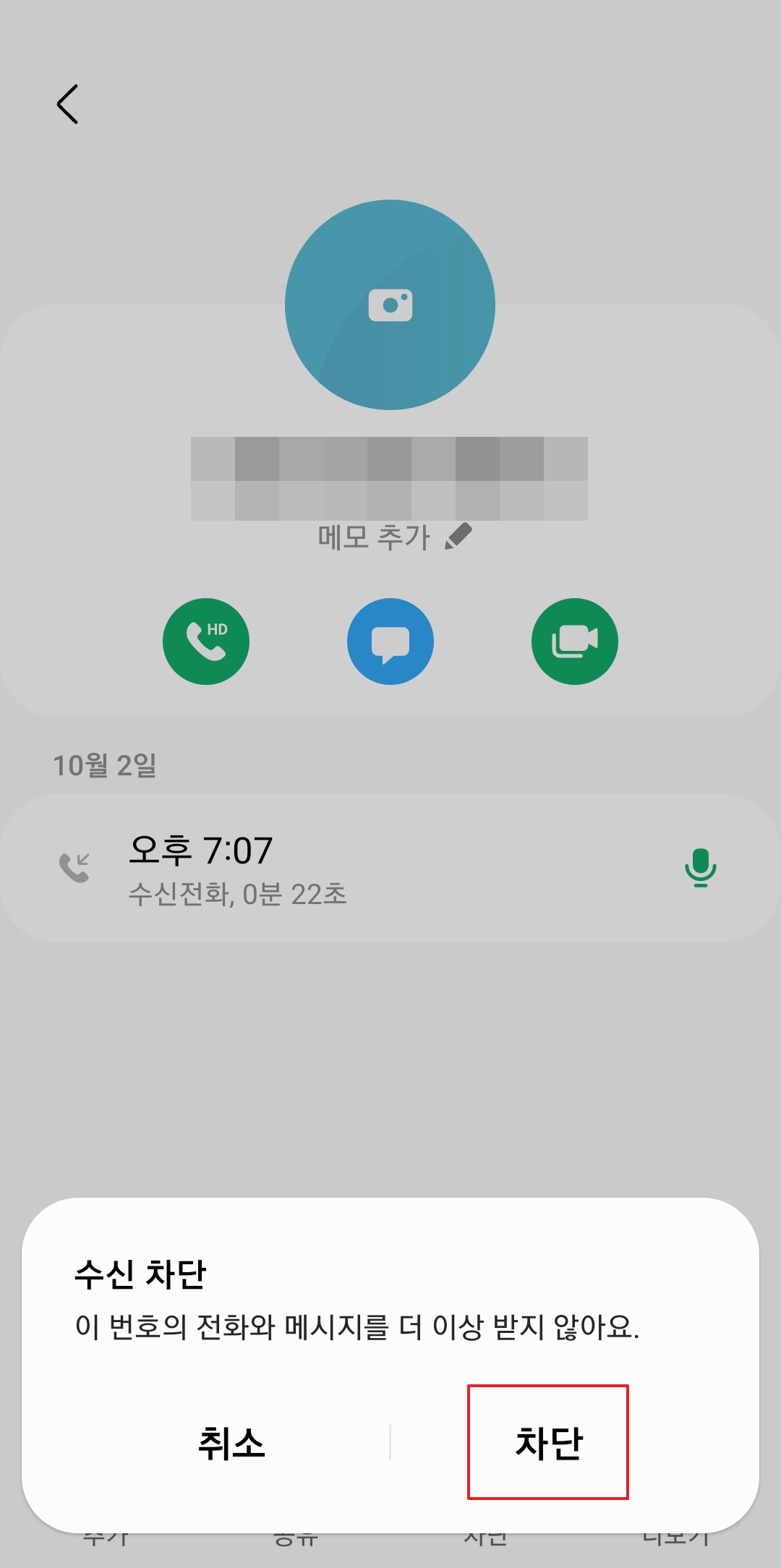Select the incoming call icon in the log
Viewport: 781px width, 1568px height.
75,868
